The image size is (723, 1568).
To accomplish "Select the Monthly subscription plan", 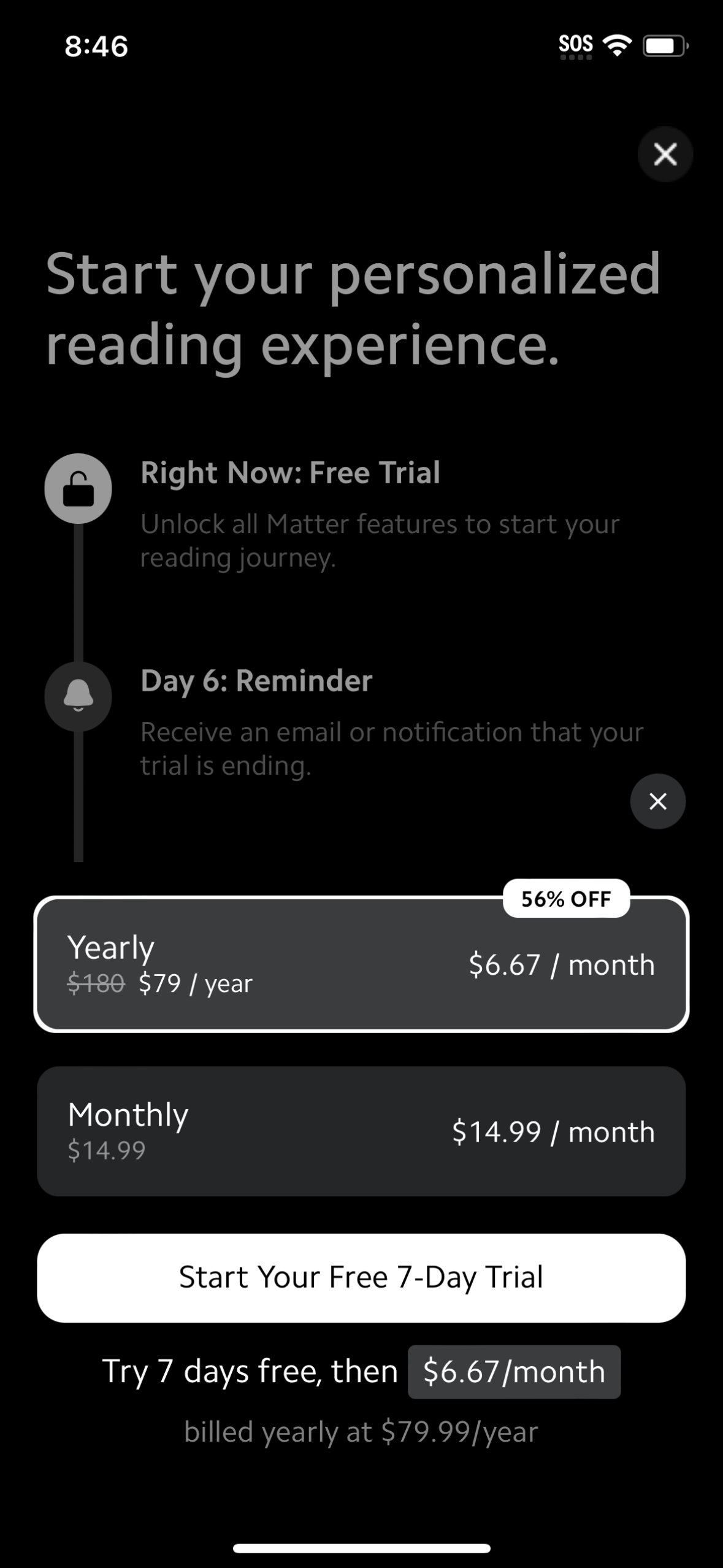I will (x=361, y=1131).
